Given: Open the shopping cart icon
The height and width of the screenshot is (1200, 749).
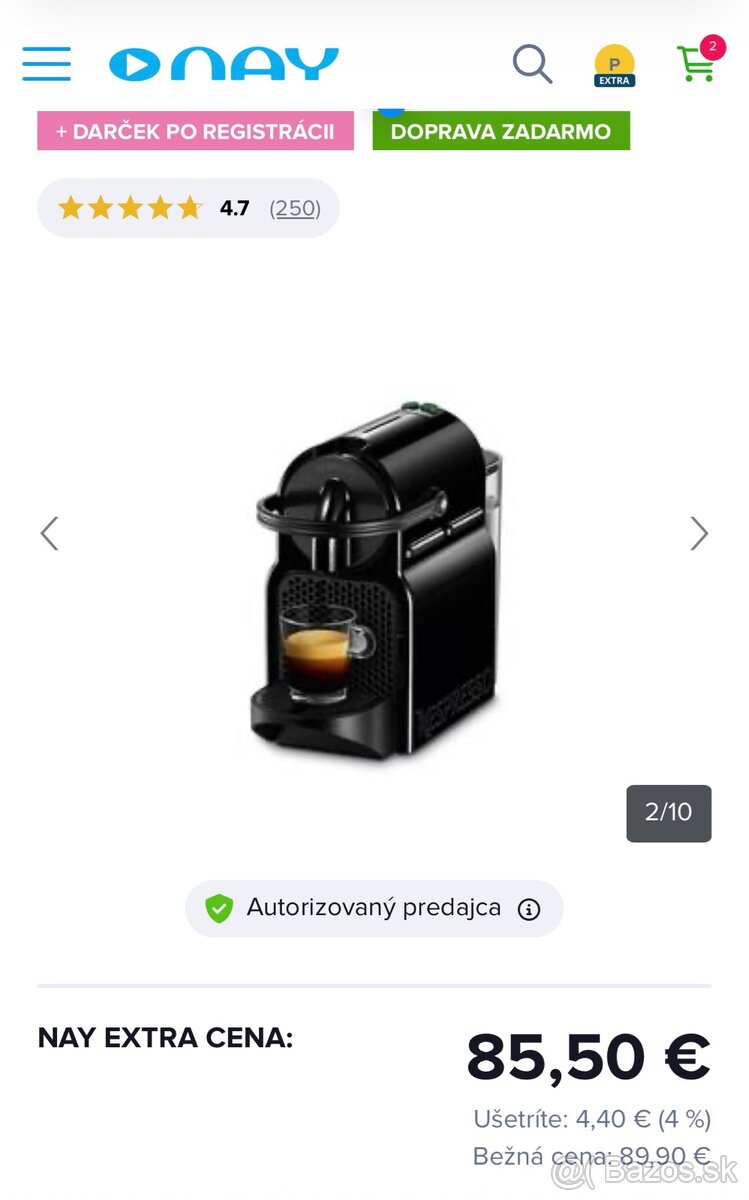Looking at the screenshot, I should pyautogui.click(x=696, y=64).
